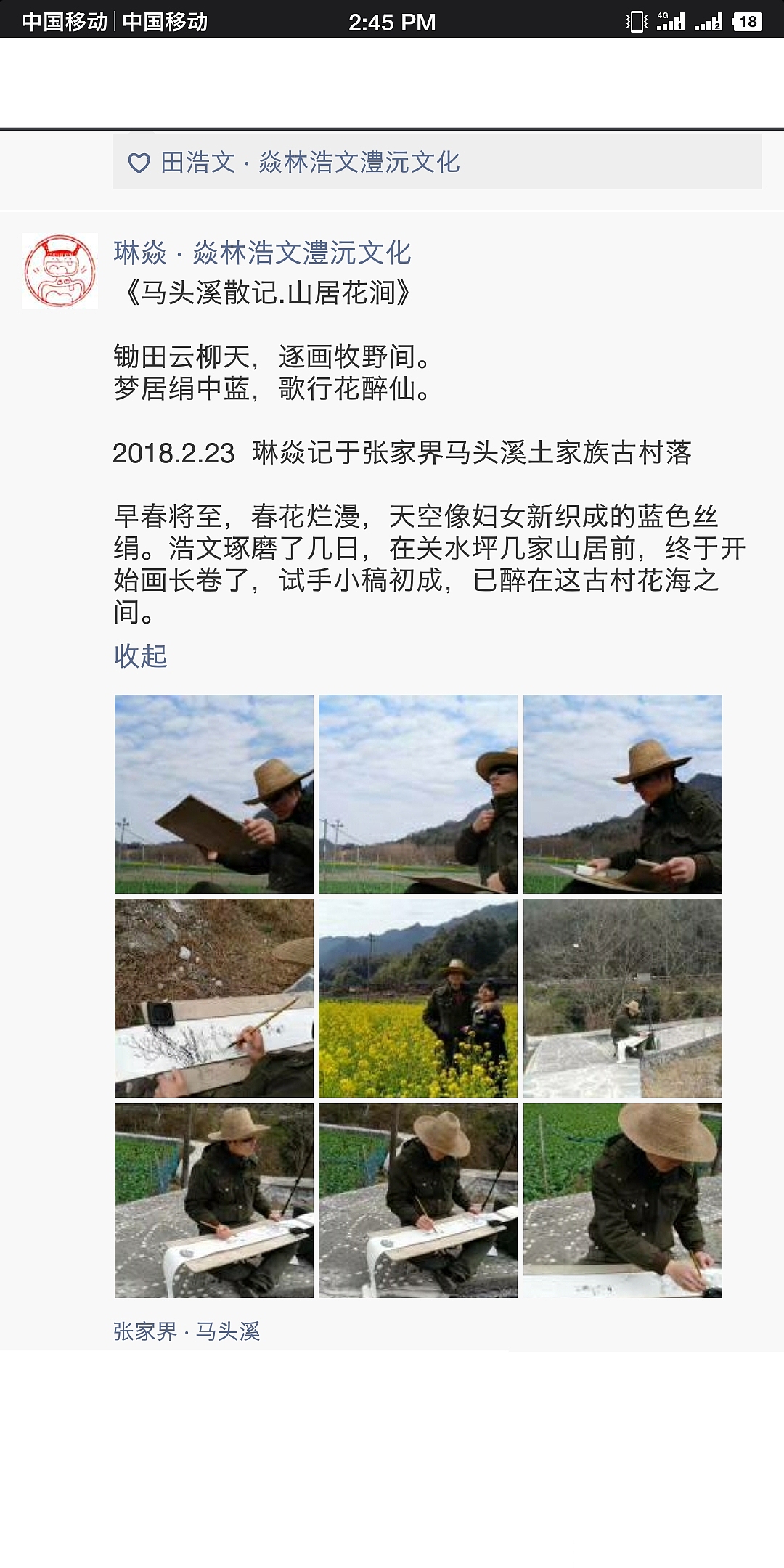Open photo of man in sunglasses looking up
This screenshot has height=1568, width=784.
[418, 793]
